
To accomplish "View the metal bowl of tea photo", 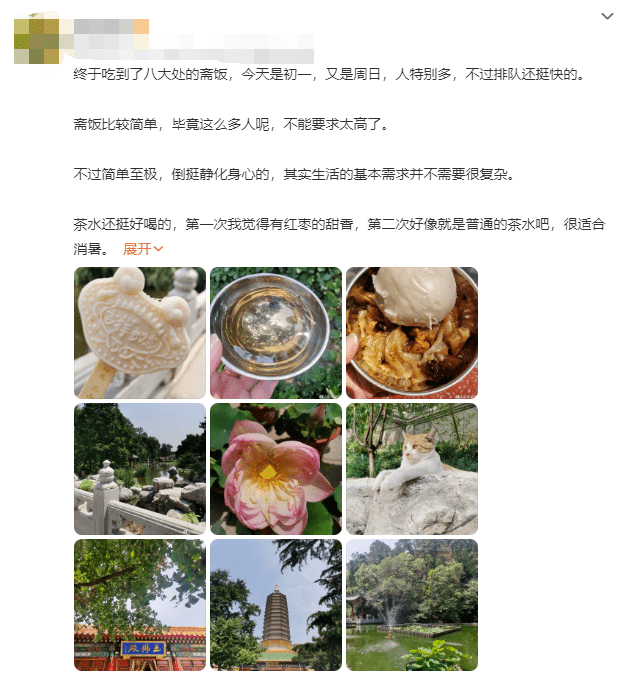I will pyautogui.click(x=276, y=333).
